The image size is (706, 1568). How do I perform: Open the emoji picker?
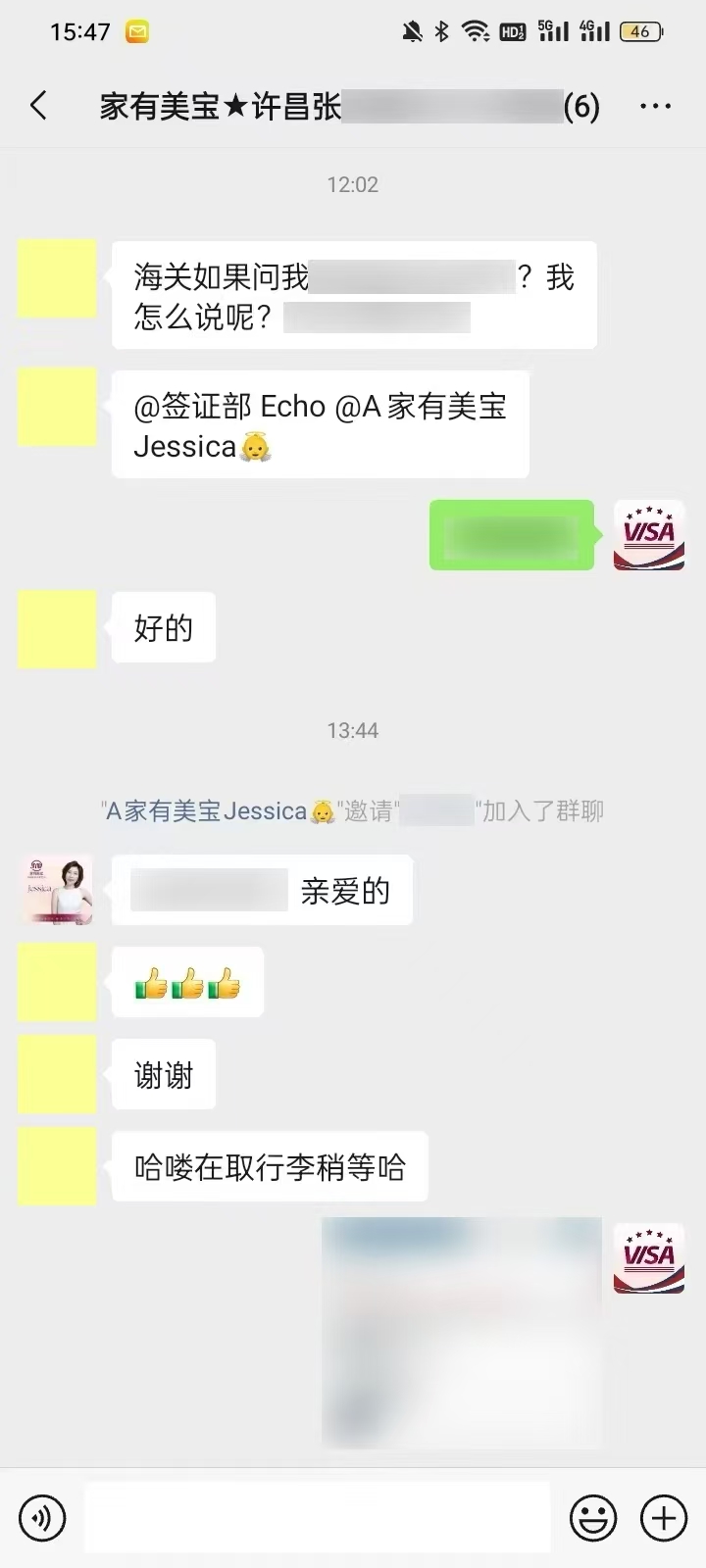(x=593, y=1518)
